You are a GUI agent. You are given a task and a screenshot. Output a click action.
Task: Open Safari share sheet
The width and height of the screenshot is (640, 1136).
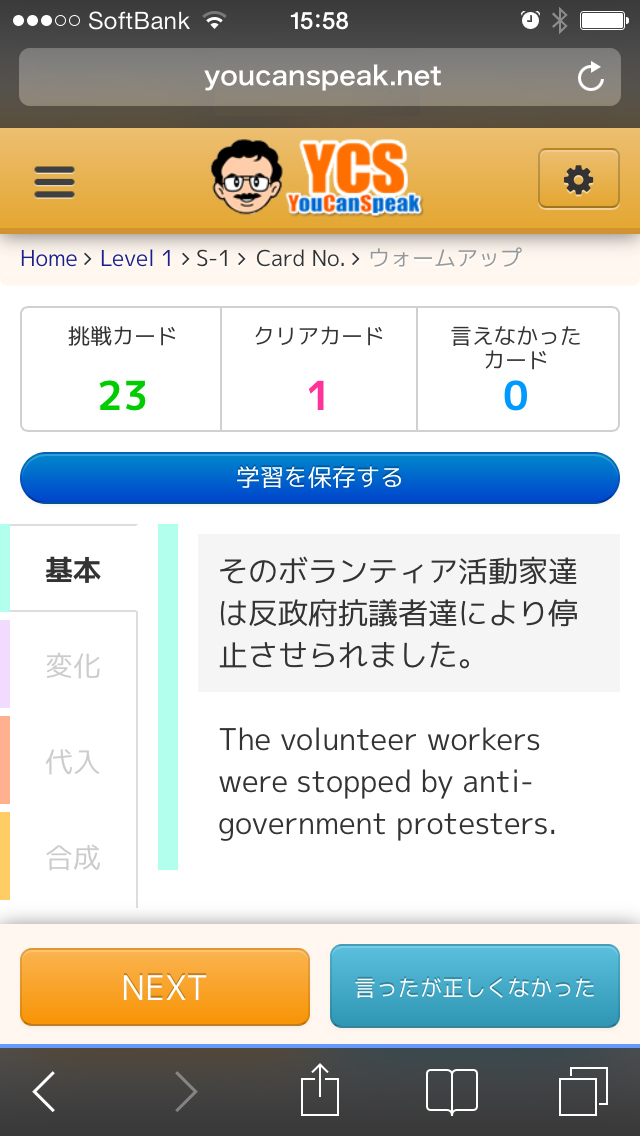[x=320, y=1090]
